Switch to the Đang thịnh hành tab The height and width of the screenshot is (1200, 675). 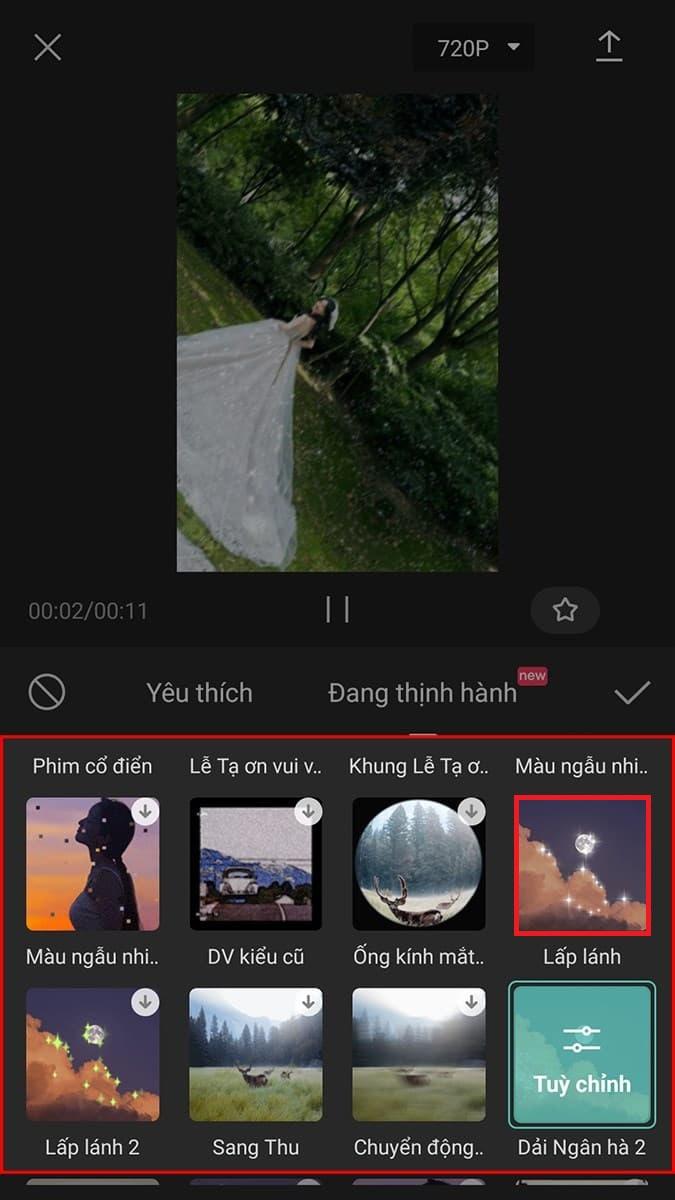tap(422, 692)
